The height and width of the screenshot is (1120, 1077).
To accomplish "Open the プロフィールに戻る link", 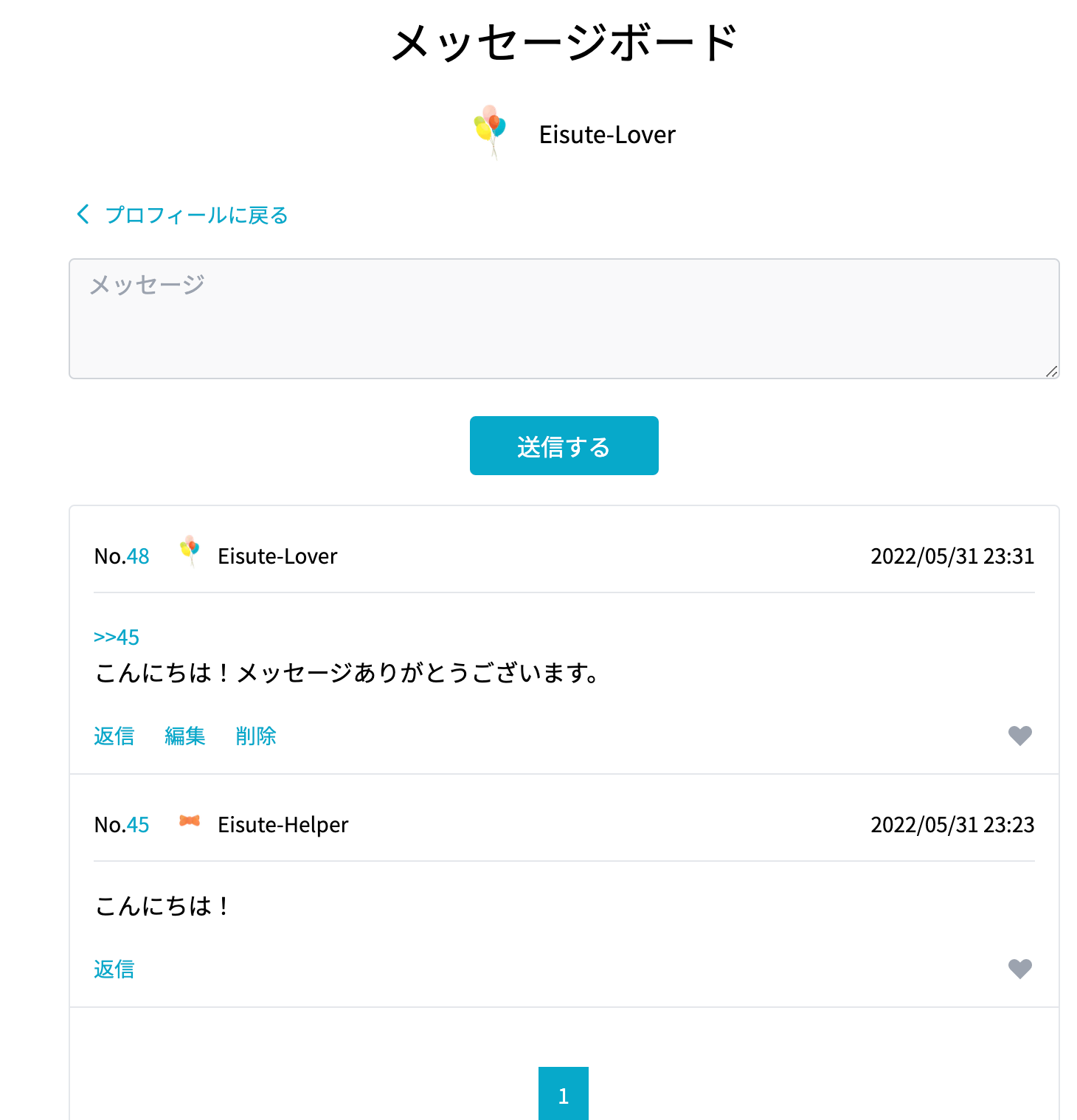I will point(195,214).
